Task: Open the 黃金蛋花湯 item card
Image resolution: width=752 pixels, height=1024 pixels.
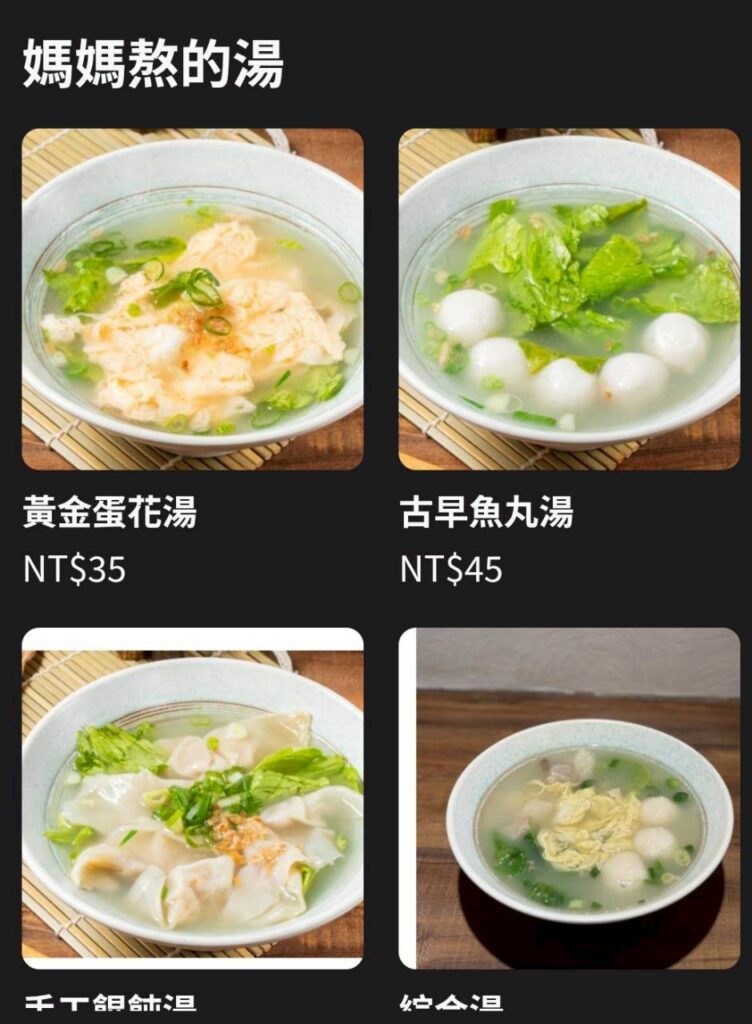Action: click(192, 300)
